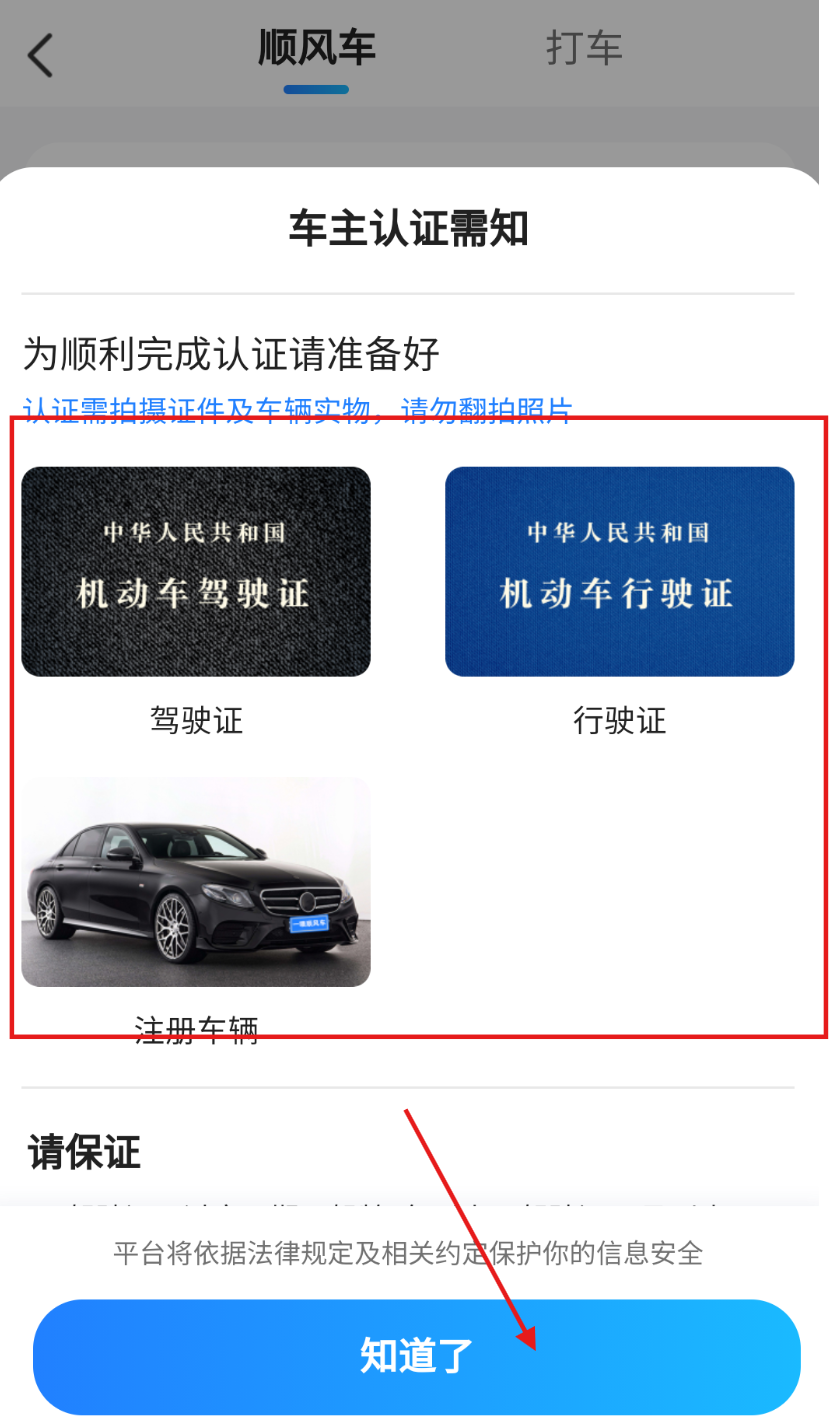Tap the 知道了 button
829x1426 pixels.
coord(416,1356)
